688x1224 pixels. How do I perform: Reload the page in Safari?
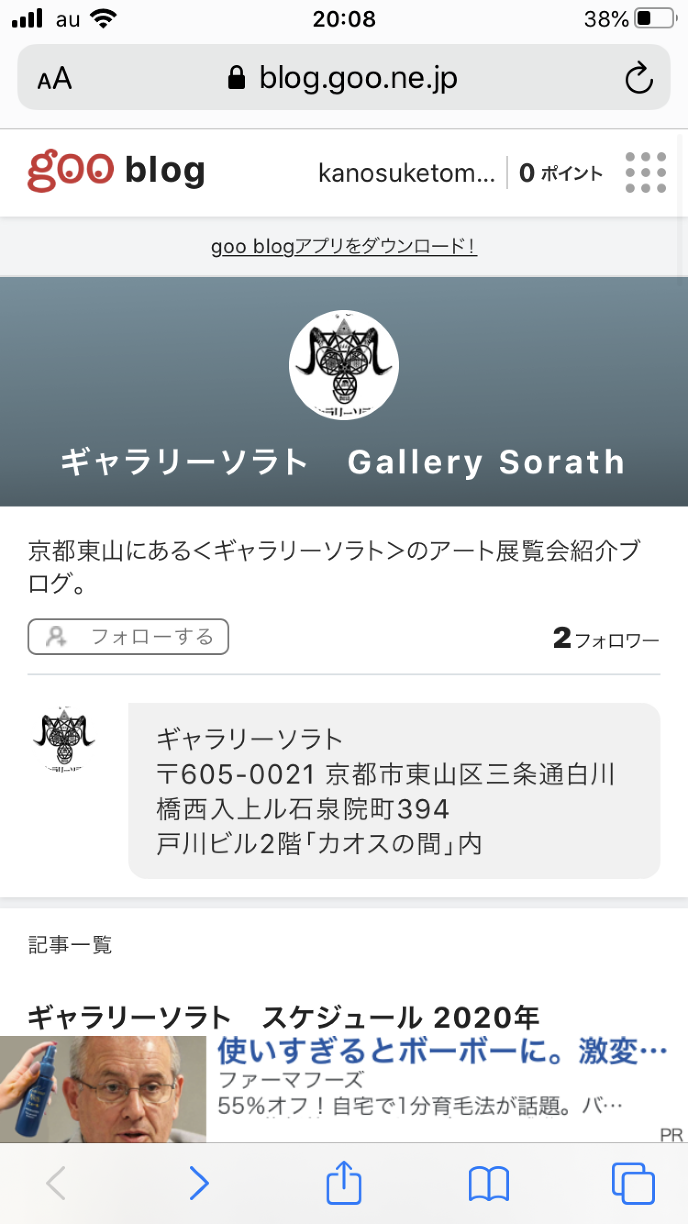point(638,78)
